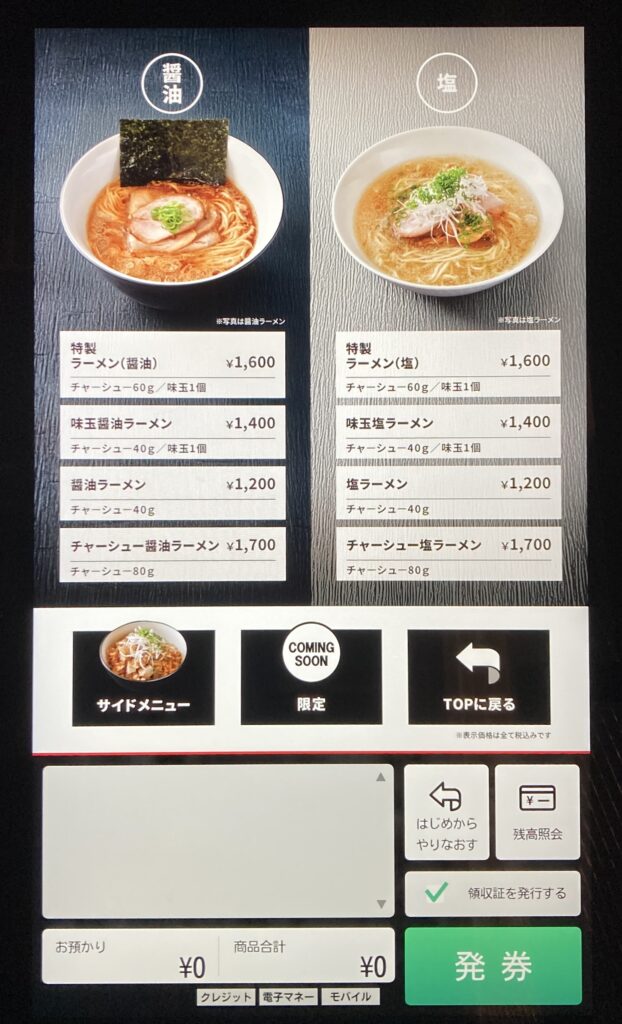
Task: Choose 味玉醤油ラーメン
Action: 172,431
